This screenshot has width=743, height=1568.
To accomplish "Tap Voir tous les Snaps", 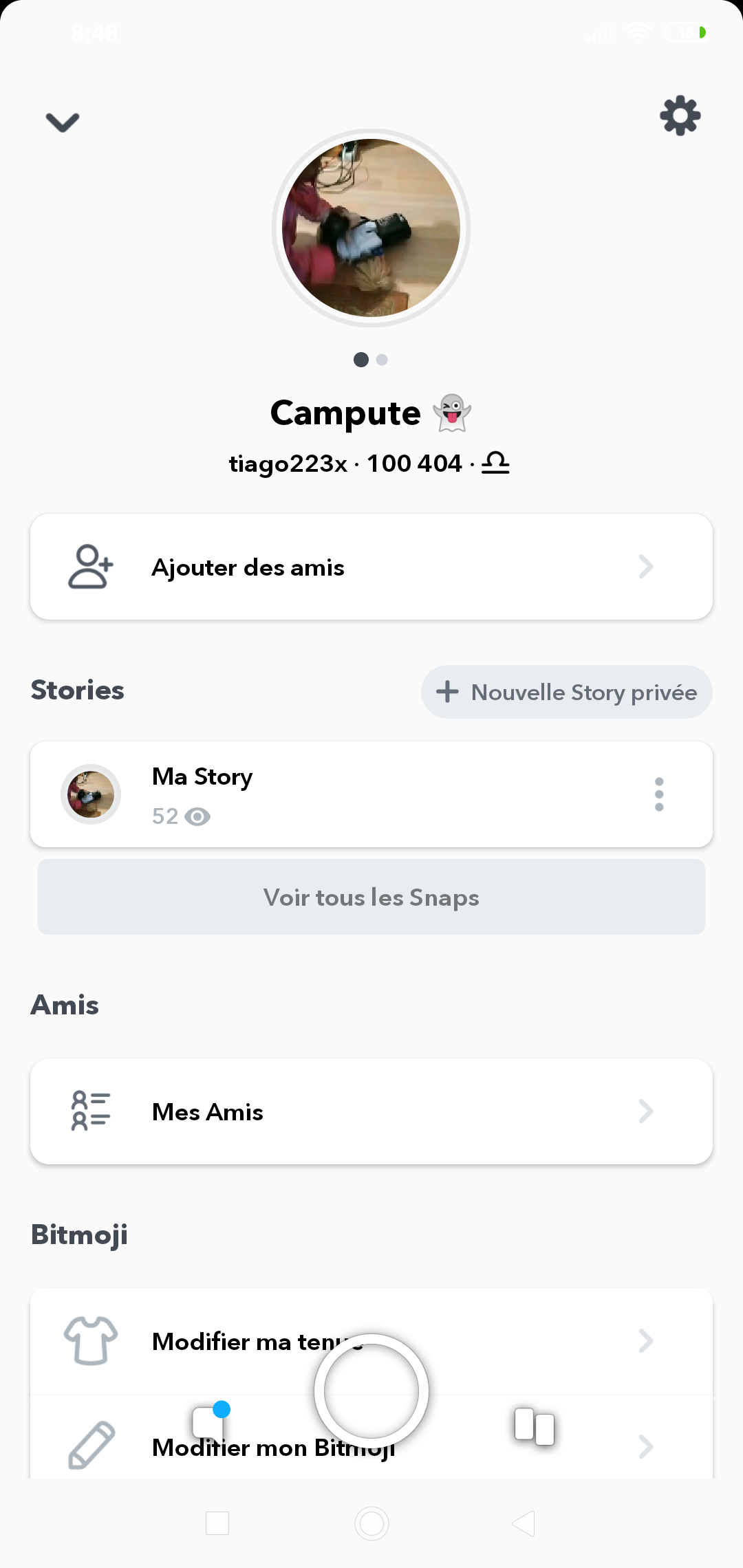I will coord(371,897).
